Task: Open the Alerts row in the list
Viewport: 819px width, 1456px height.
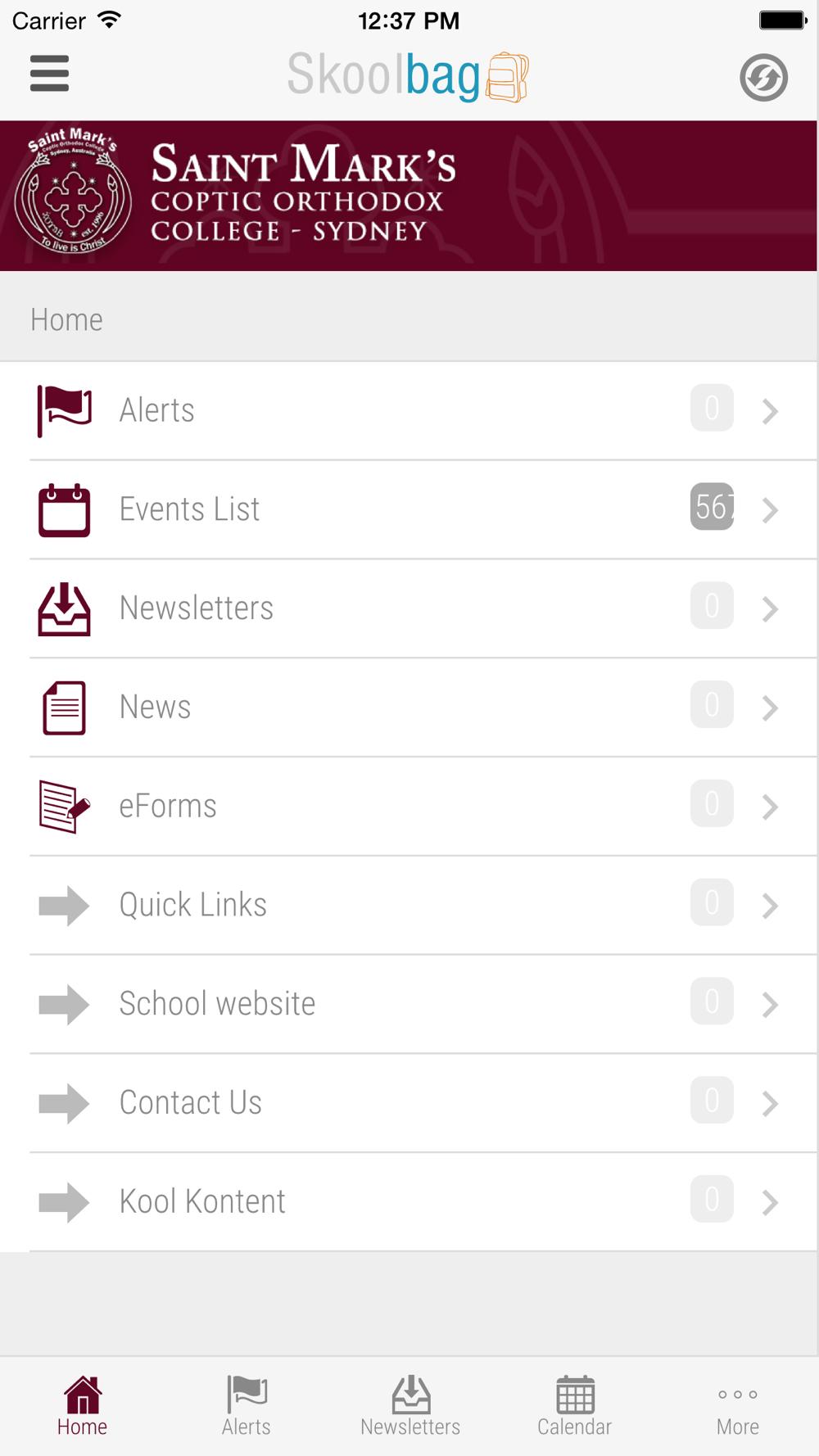Action: [x=409, y=410]
